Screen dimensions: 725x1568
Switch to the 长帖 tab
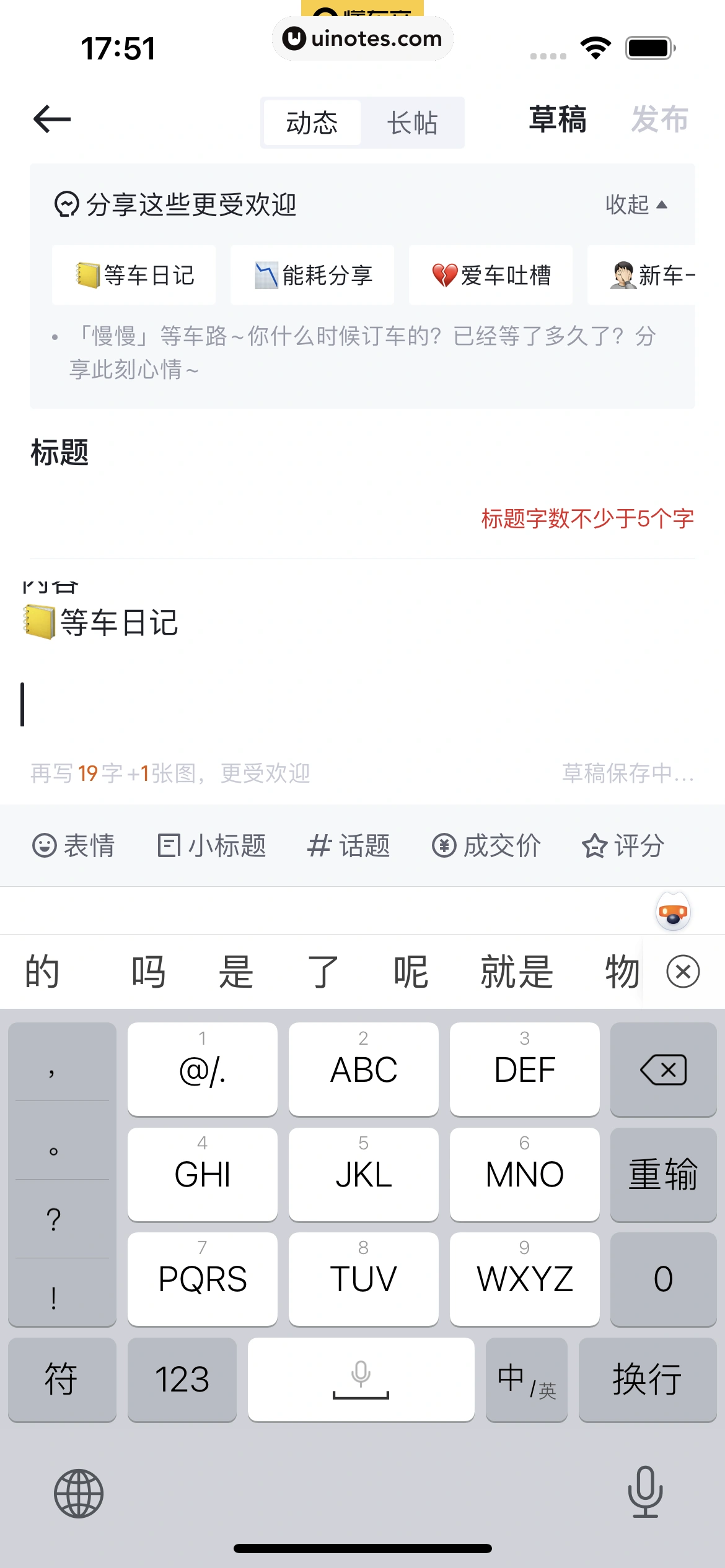(x=412, y=123)
